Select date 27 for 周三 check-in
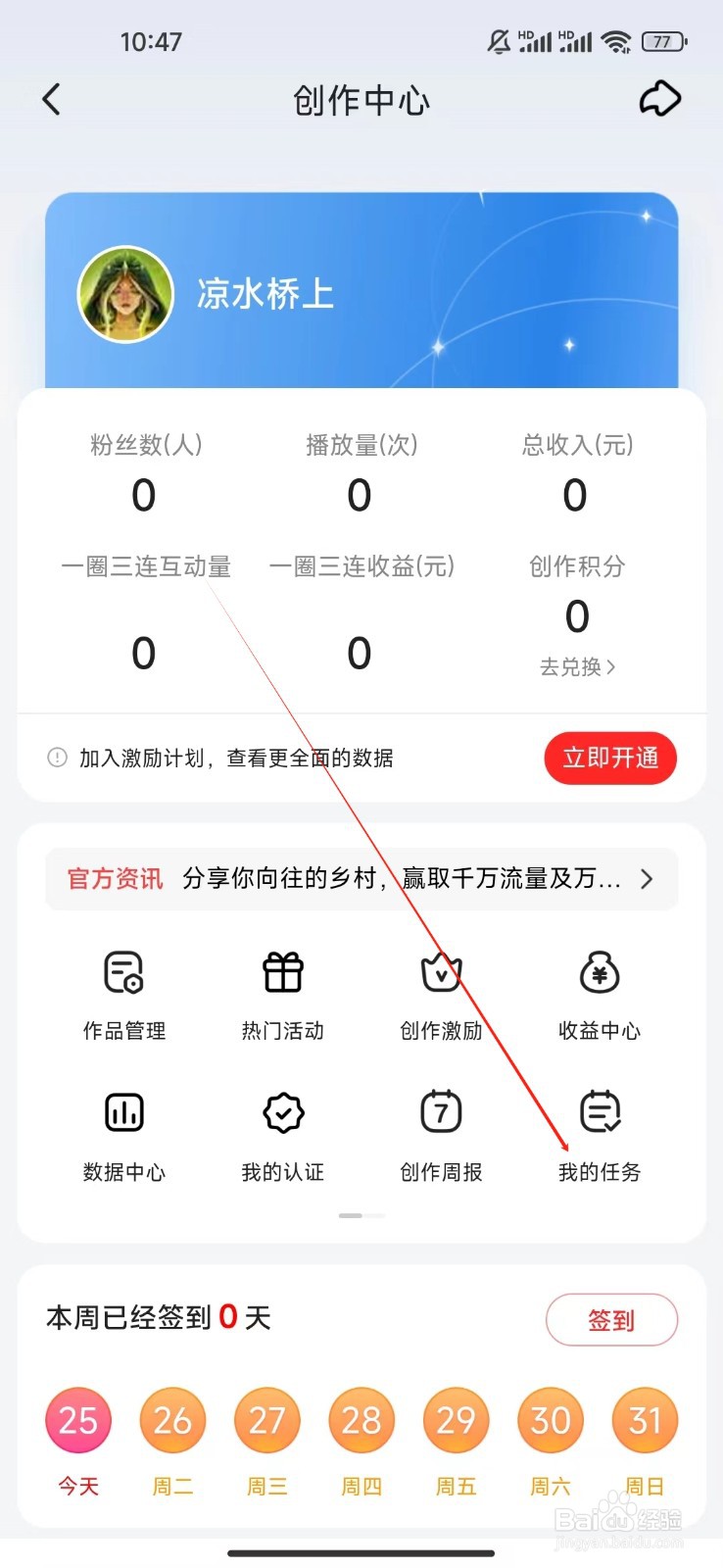The width and height of the screenshot is (723, 1568). point(266,1419)
